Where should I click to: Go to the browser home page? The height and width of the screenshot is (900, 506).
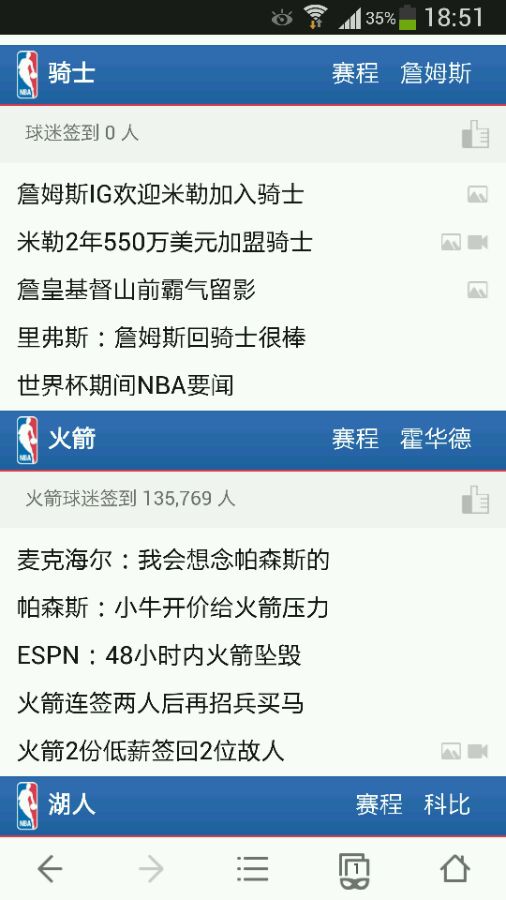(455, 869)
